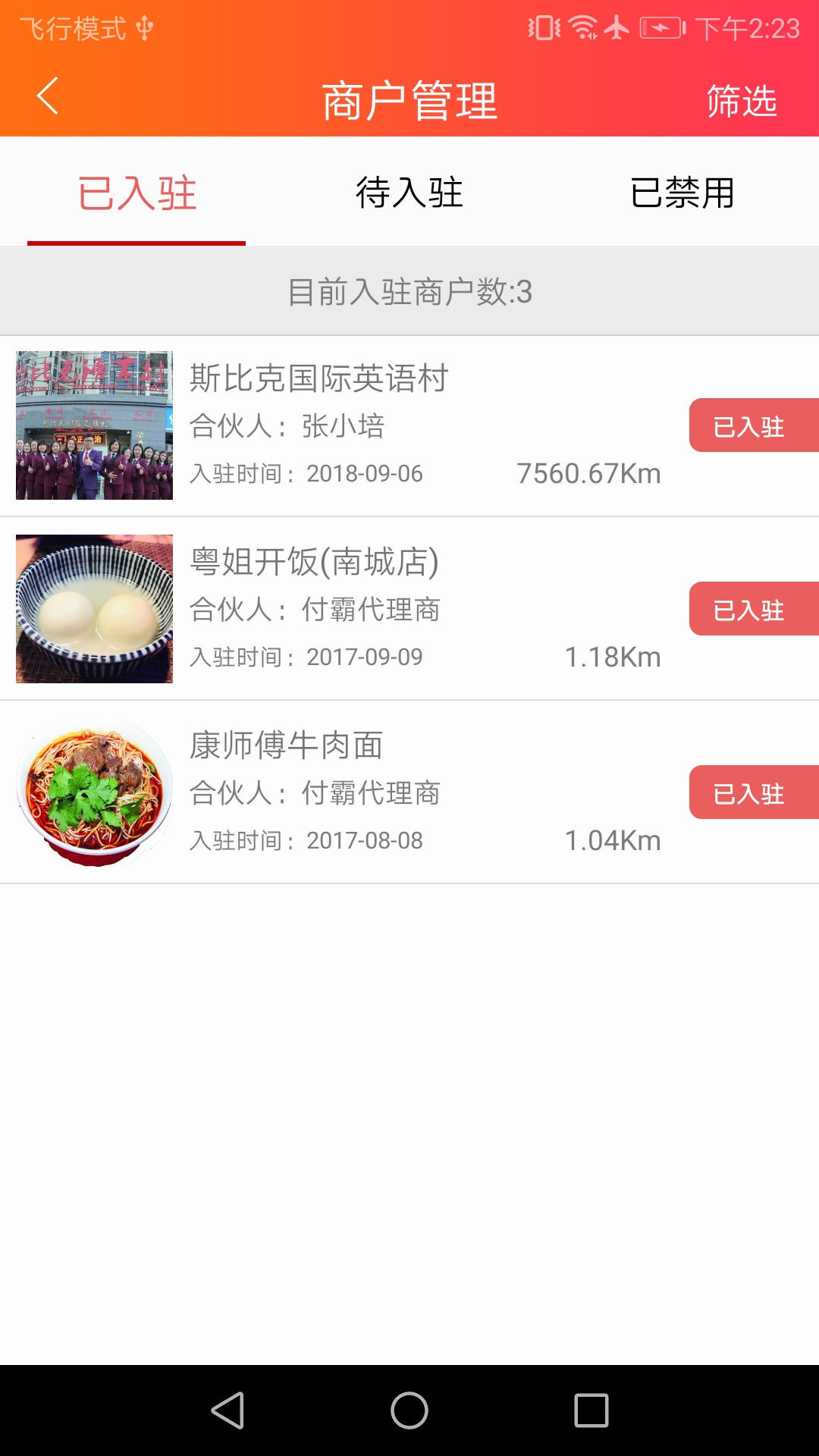Tap 已入驻 button for 粤姐开饭(南城店)

751,609
